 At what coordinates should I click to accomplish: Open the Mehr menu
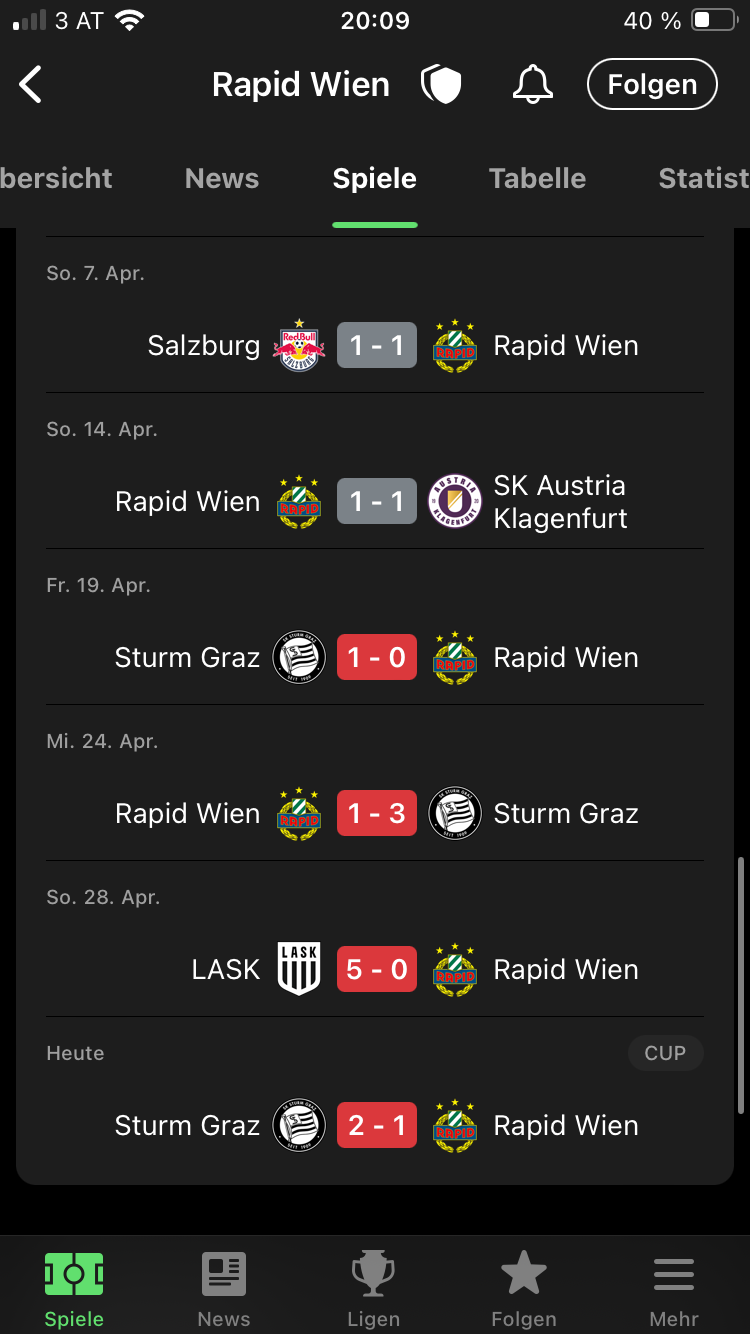(674, 1290)
